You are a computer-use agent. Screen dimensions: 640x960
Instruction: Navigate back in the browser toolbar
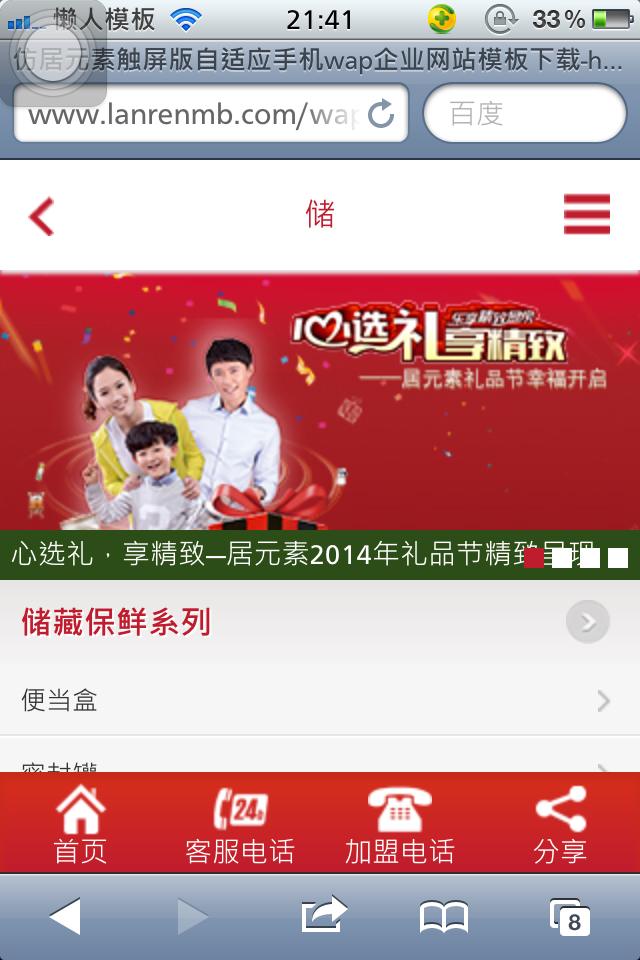coord(65,916)
